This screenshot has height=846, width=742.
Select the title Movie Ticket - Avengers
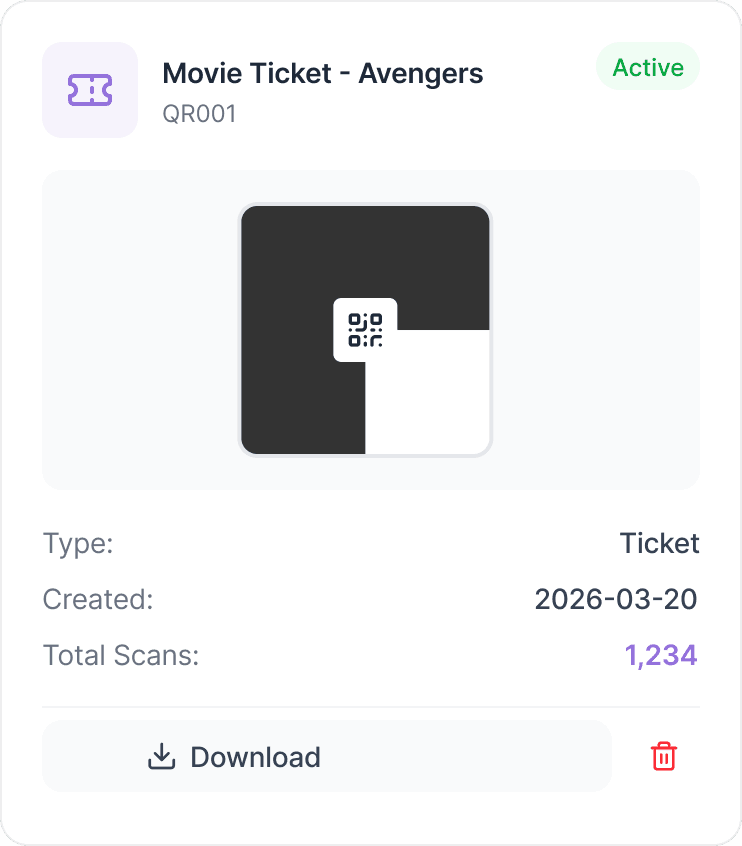[x=322, y=73]
